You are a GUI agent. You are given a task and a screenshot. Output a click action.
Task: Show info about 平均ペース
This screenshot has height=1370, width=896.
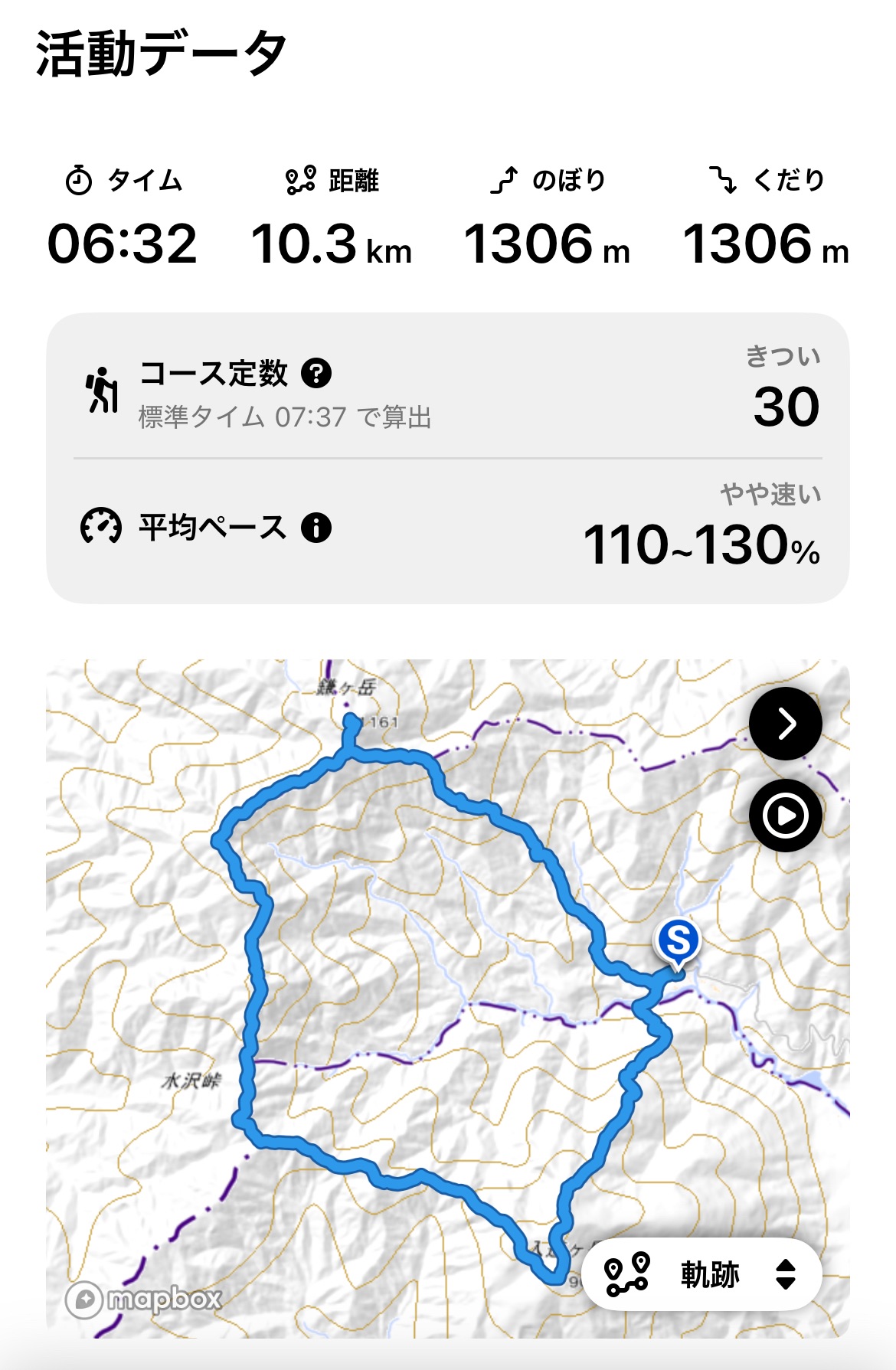pos(316,528)
